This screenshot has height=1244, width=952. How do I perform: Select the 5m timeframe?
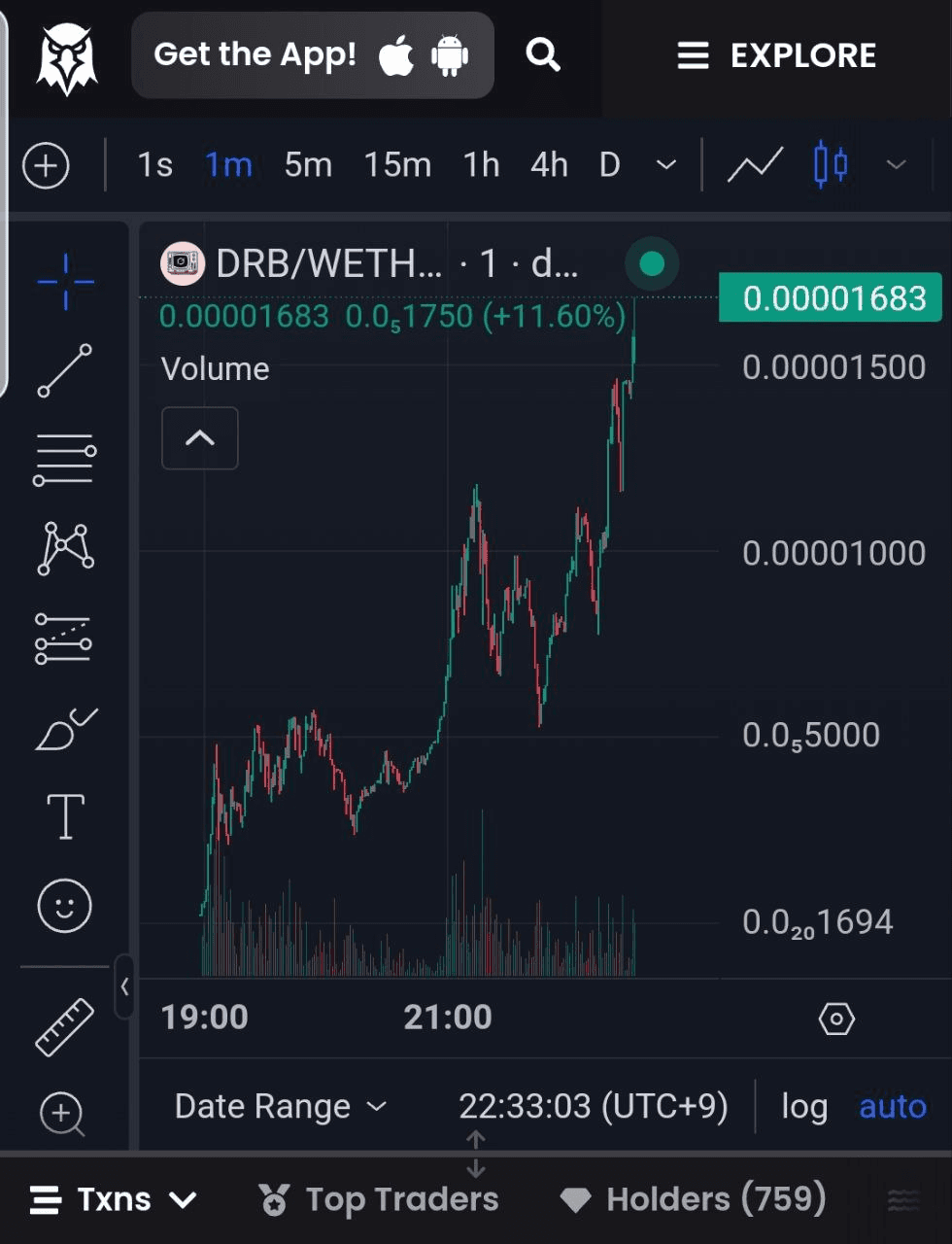[x=308, y=165]
